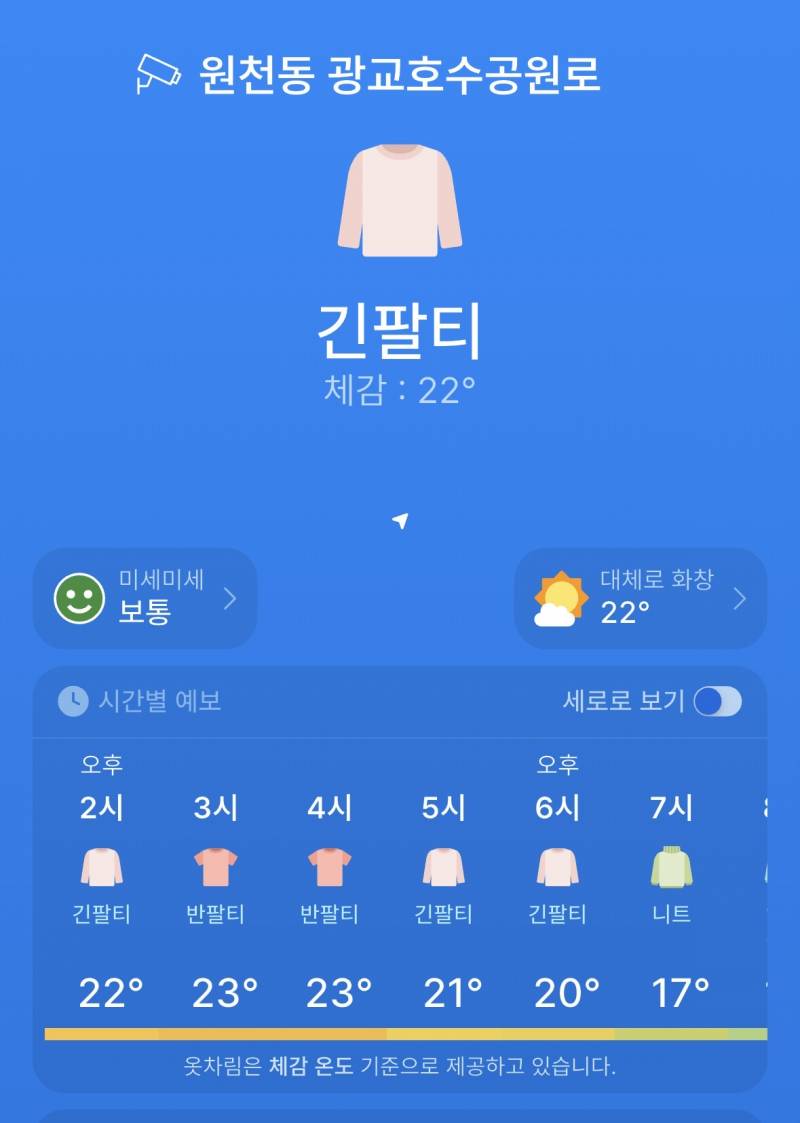Tap the large long-sleeve shirt illustration

[x=400, y=200]
